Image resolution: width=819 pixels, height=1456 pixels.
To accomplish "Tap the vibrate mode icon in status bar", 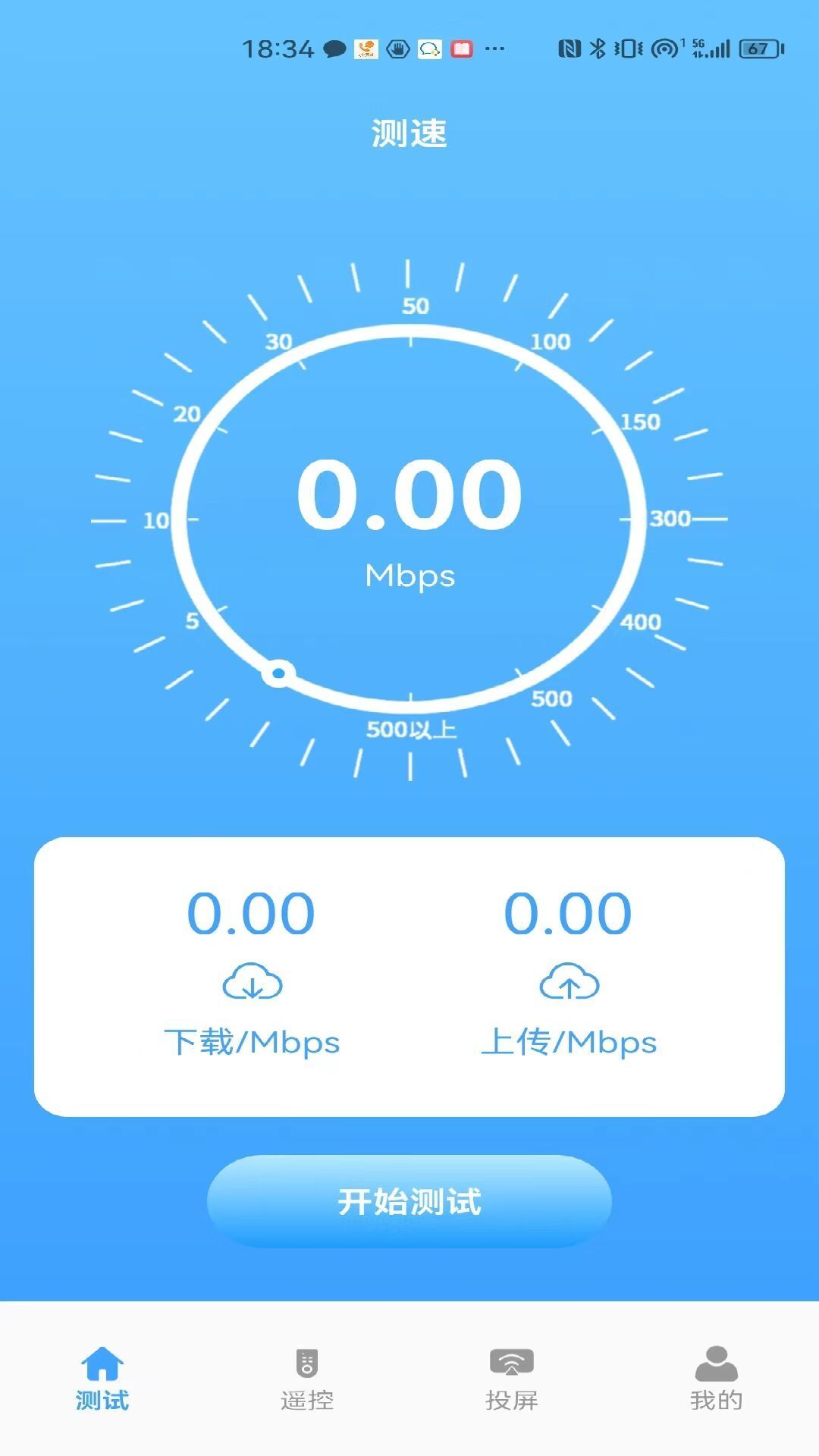I will pos(626,47).
